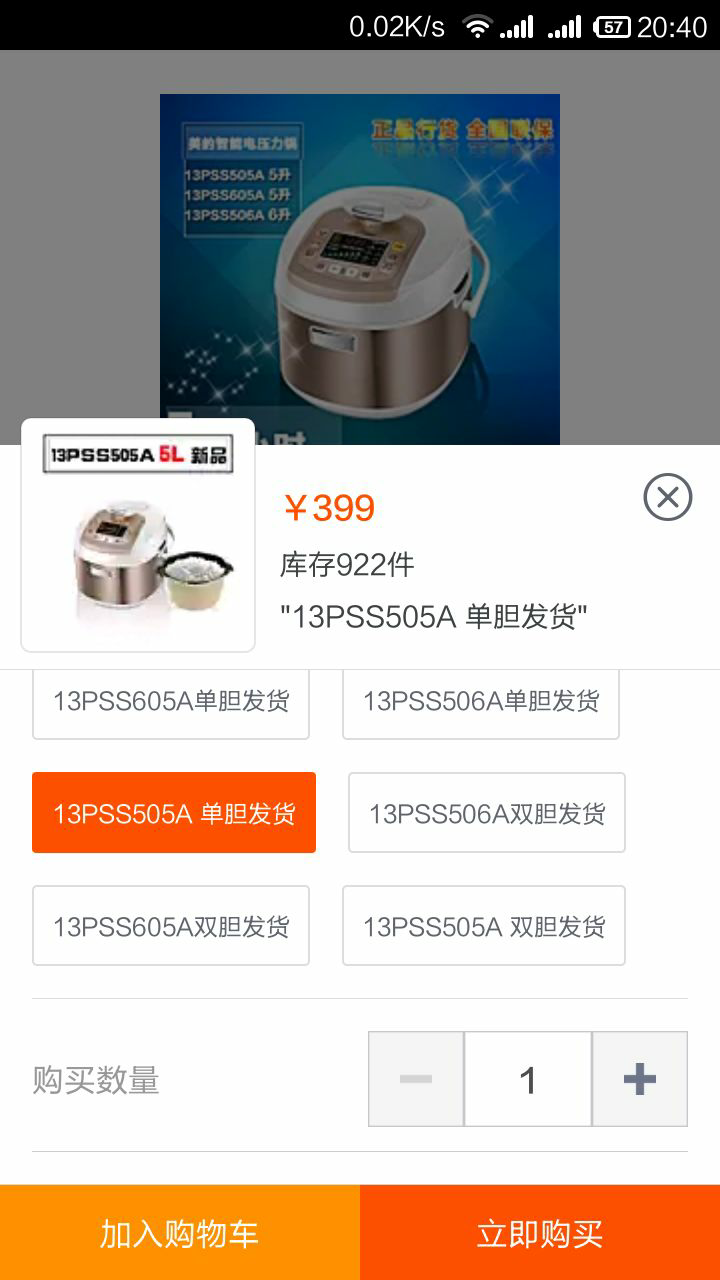Decrease purchase quantity with minus button

point(416,1079)
